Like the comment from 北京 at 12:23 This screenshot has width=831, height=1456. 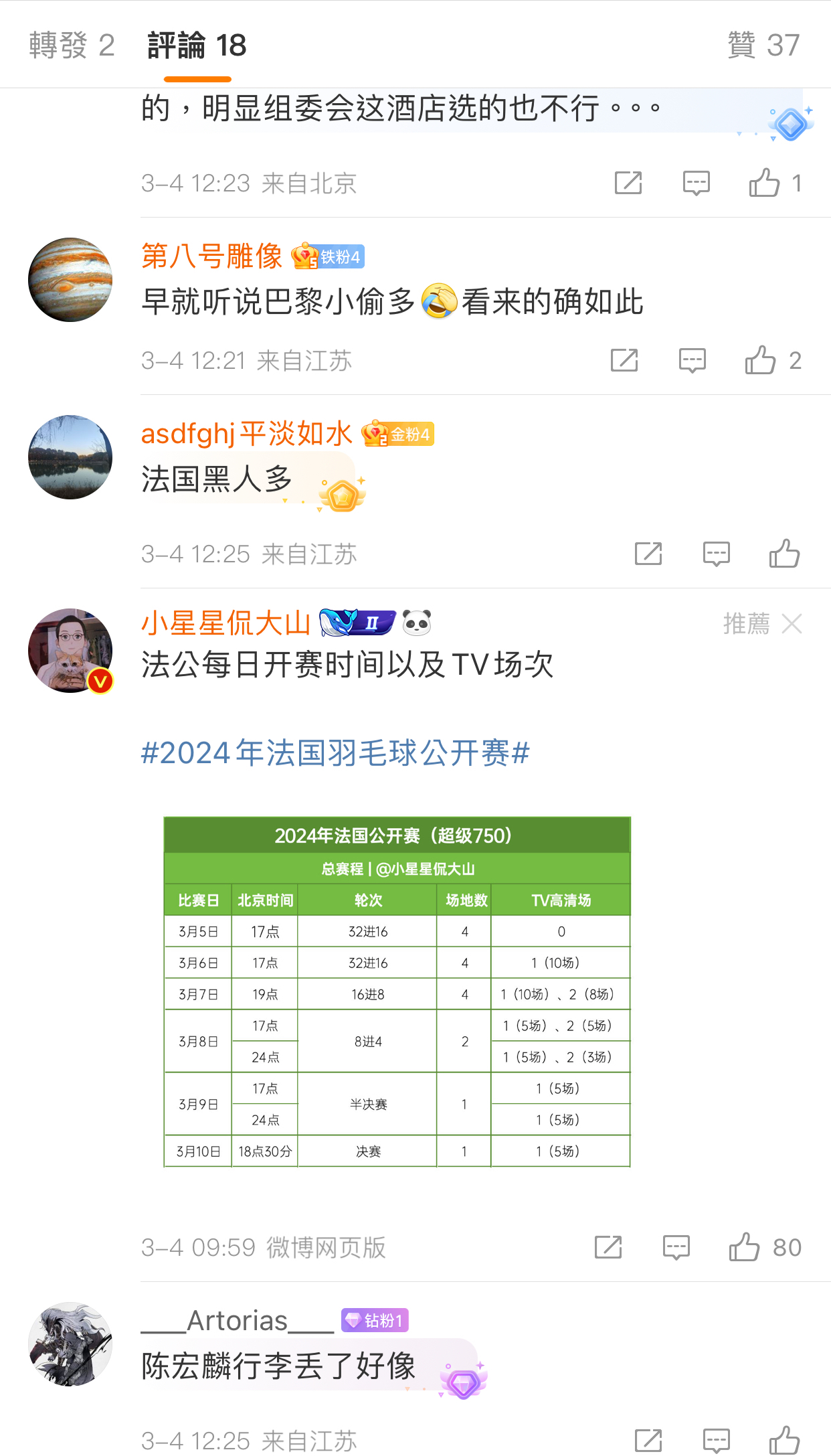coord(764,183)
